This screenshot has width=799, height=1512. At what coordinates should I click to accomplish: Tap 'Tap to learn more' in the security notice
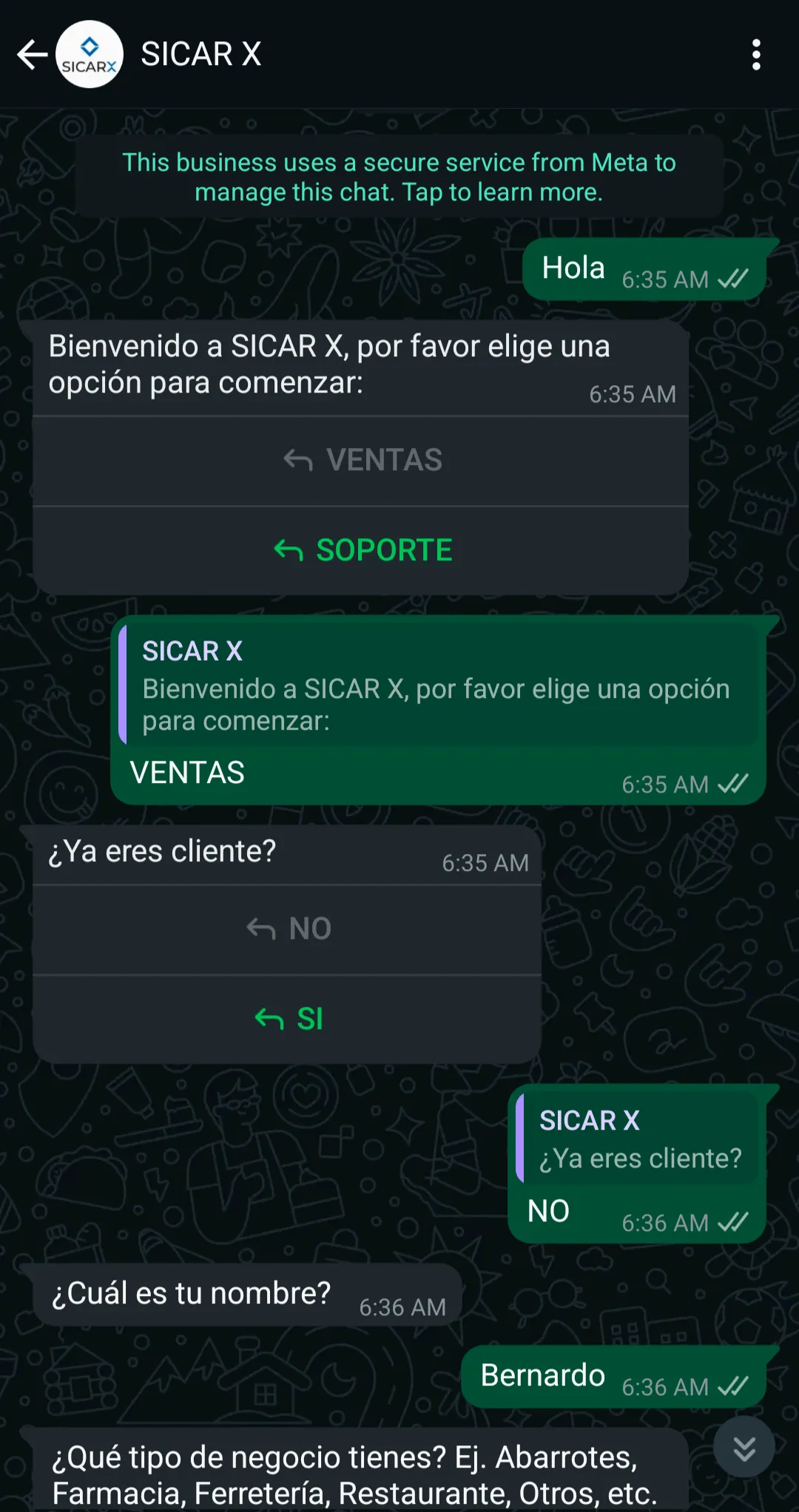[501, 191]
